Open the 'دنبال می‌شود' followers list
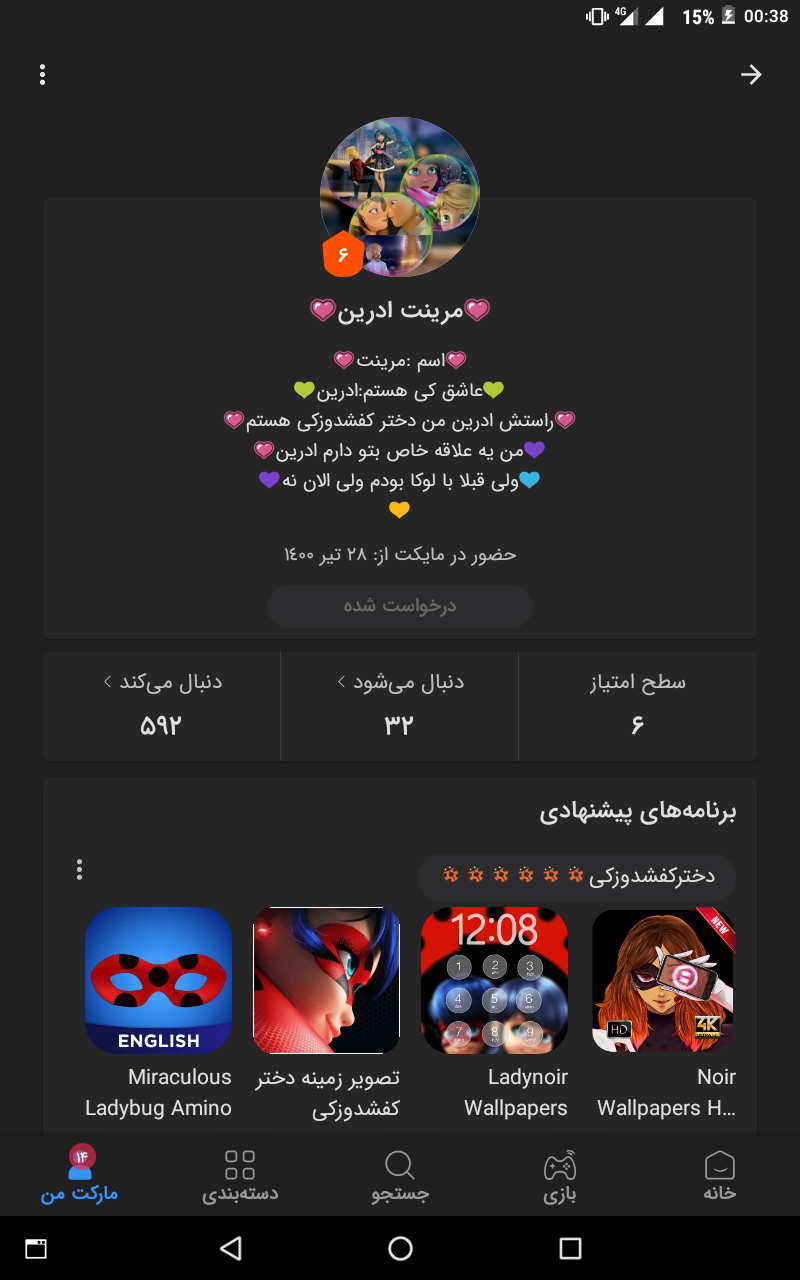The height and width of the screenshot is (1280, 800). click(400, 705)
